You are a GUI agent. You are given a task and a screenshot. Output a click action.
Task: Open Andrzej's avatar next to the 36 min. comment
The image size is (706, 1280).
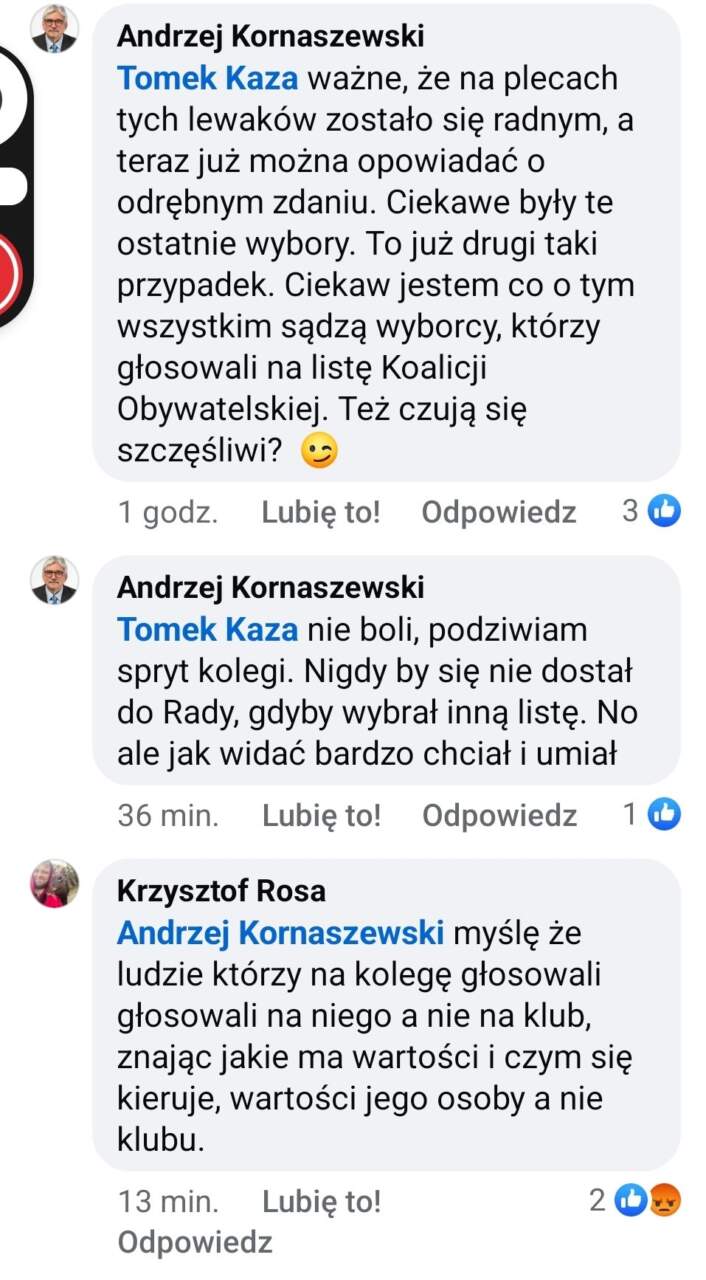pos(54,580)
